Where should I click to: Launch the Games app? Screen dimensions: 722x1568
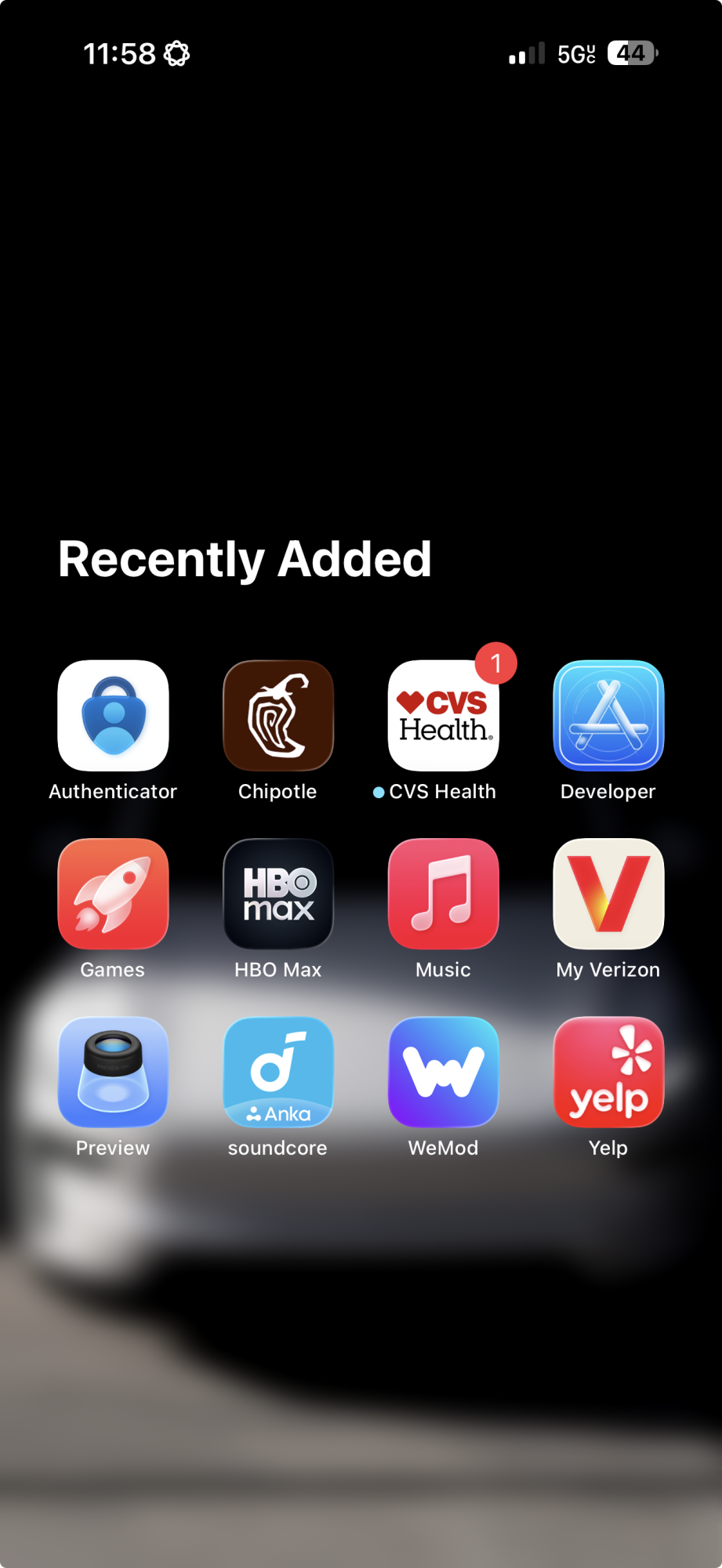(113, 894)
